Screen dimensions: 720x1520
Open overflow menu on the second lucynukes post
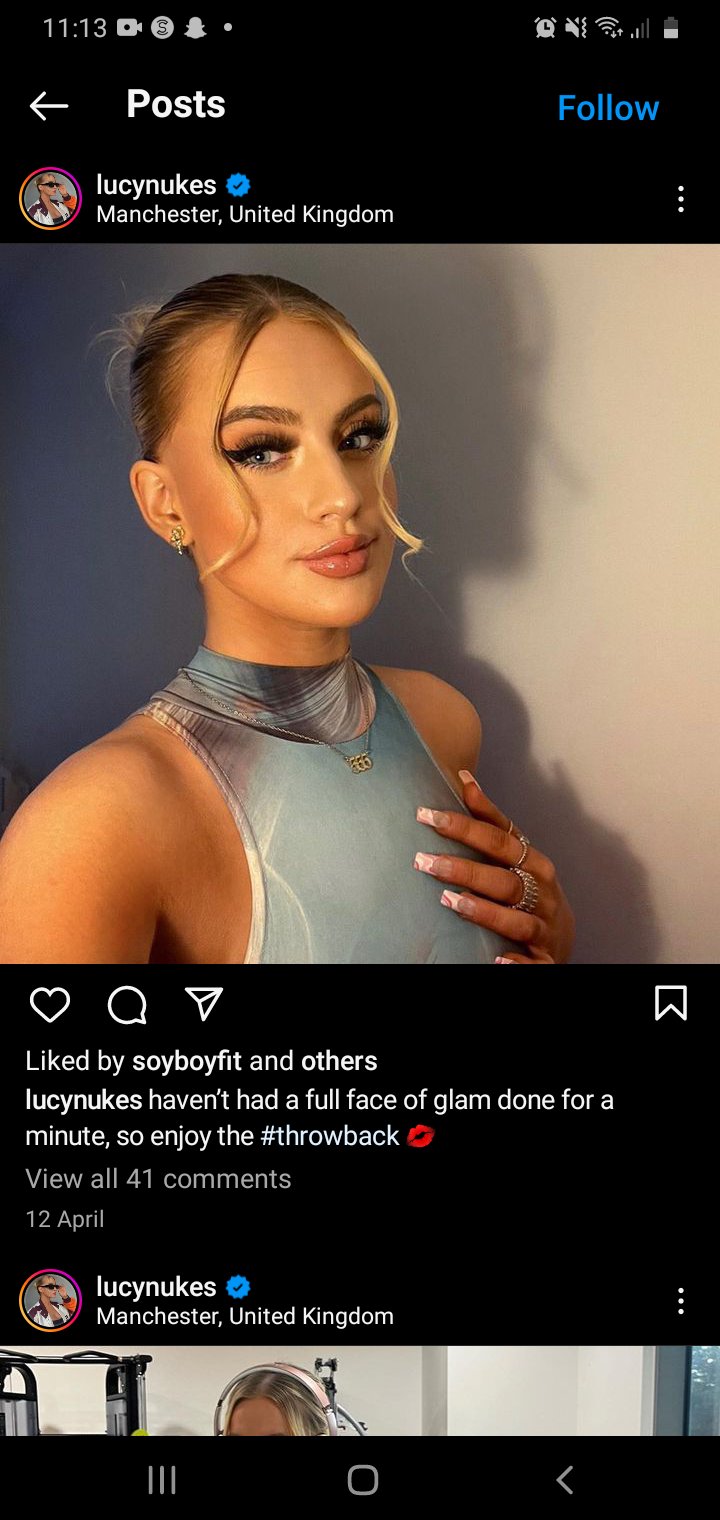[x=681, y=1301]
